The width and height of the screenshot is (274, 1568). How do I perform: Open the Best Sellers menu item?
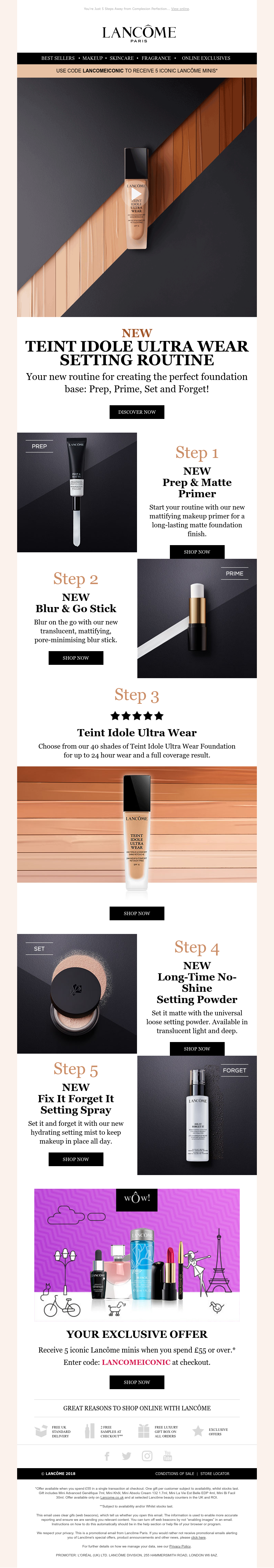point(58,58)
